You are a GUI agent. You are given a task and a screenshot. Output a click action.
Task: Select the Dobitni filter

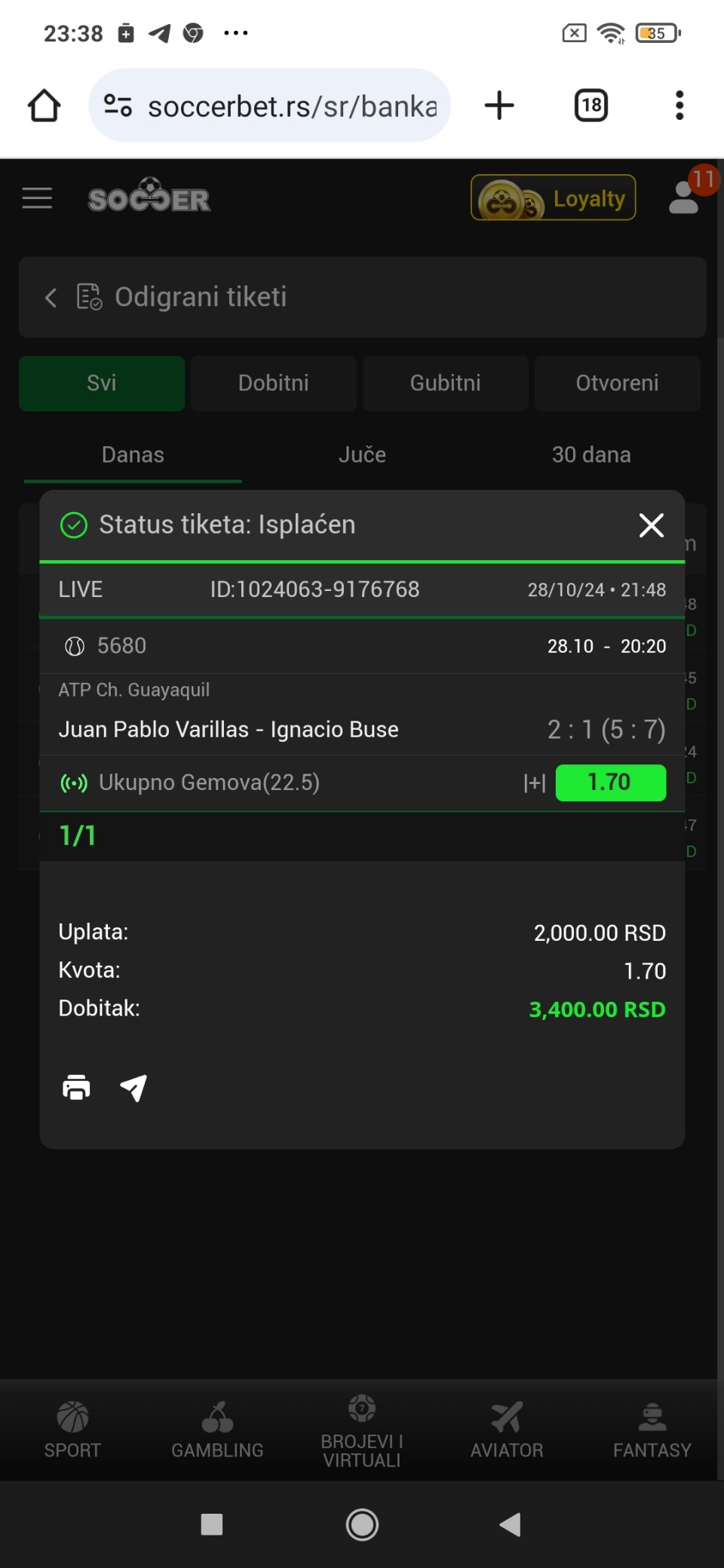click(274, 383)
